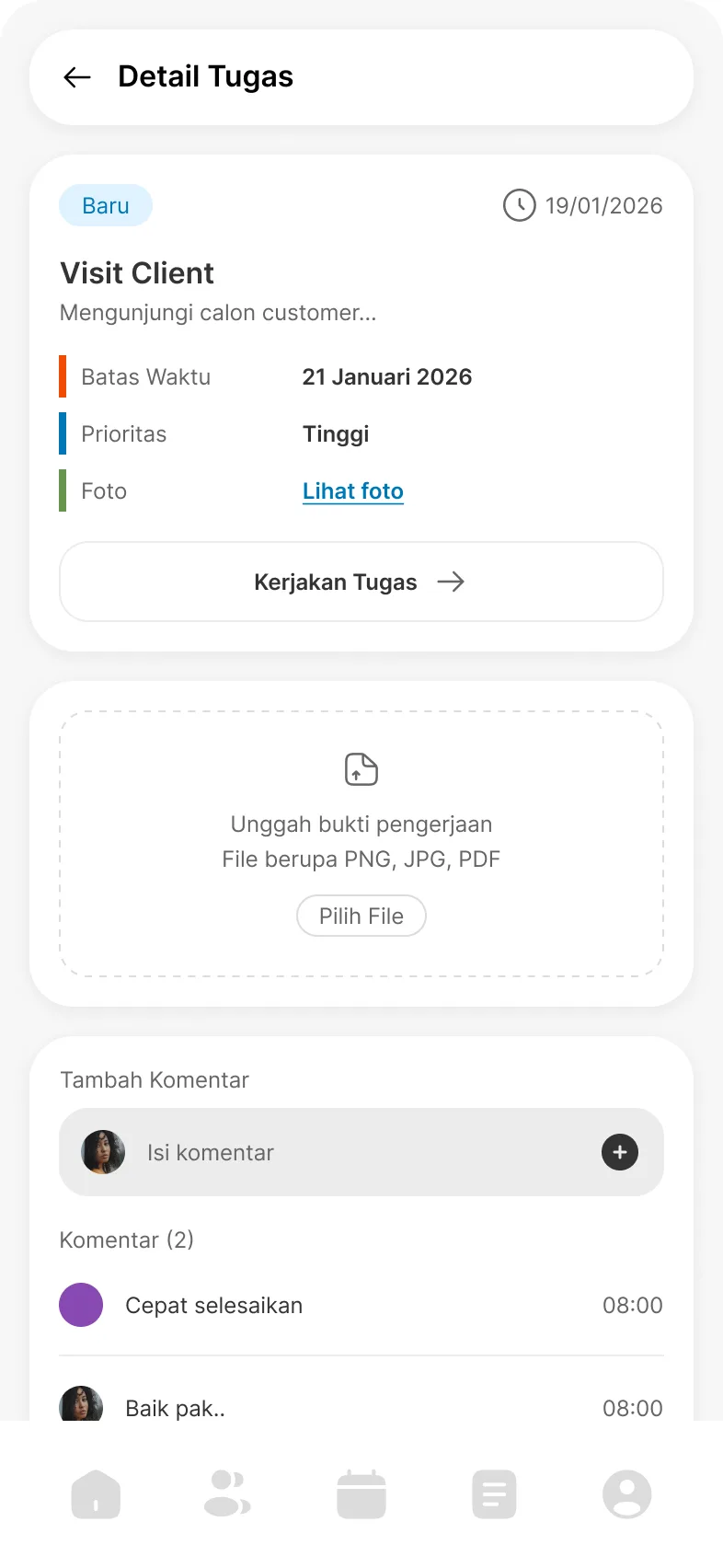723x1568 pixels.
Task: Tap the back arrow on Detail Tugas header
Action: coord(77,77)
